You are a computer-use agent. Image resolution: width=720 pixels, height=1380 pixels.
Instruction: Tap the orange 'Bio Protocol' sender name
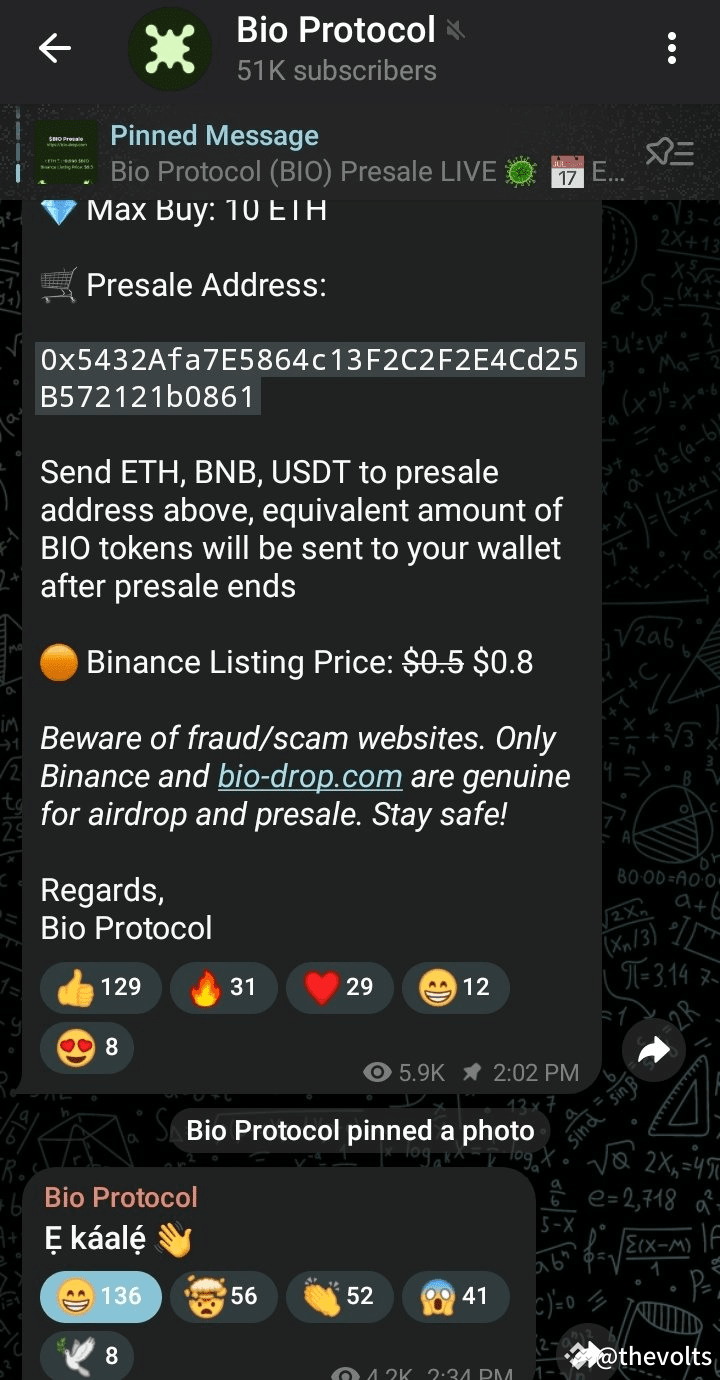(118, 1196)
